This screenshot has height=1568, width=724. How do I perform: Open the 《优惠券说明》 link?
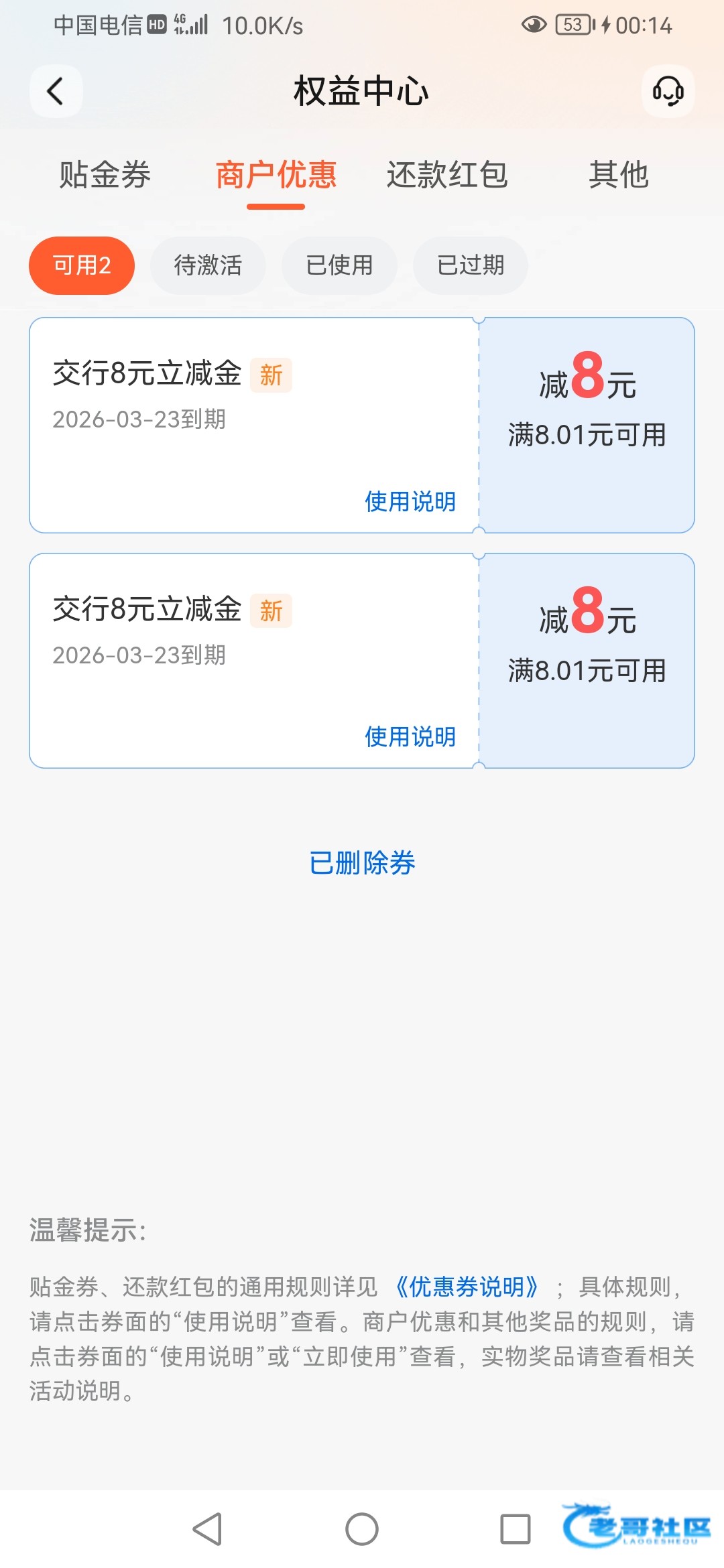(x=467, y=1287)
